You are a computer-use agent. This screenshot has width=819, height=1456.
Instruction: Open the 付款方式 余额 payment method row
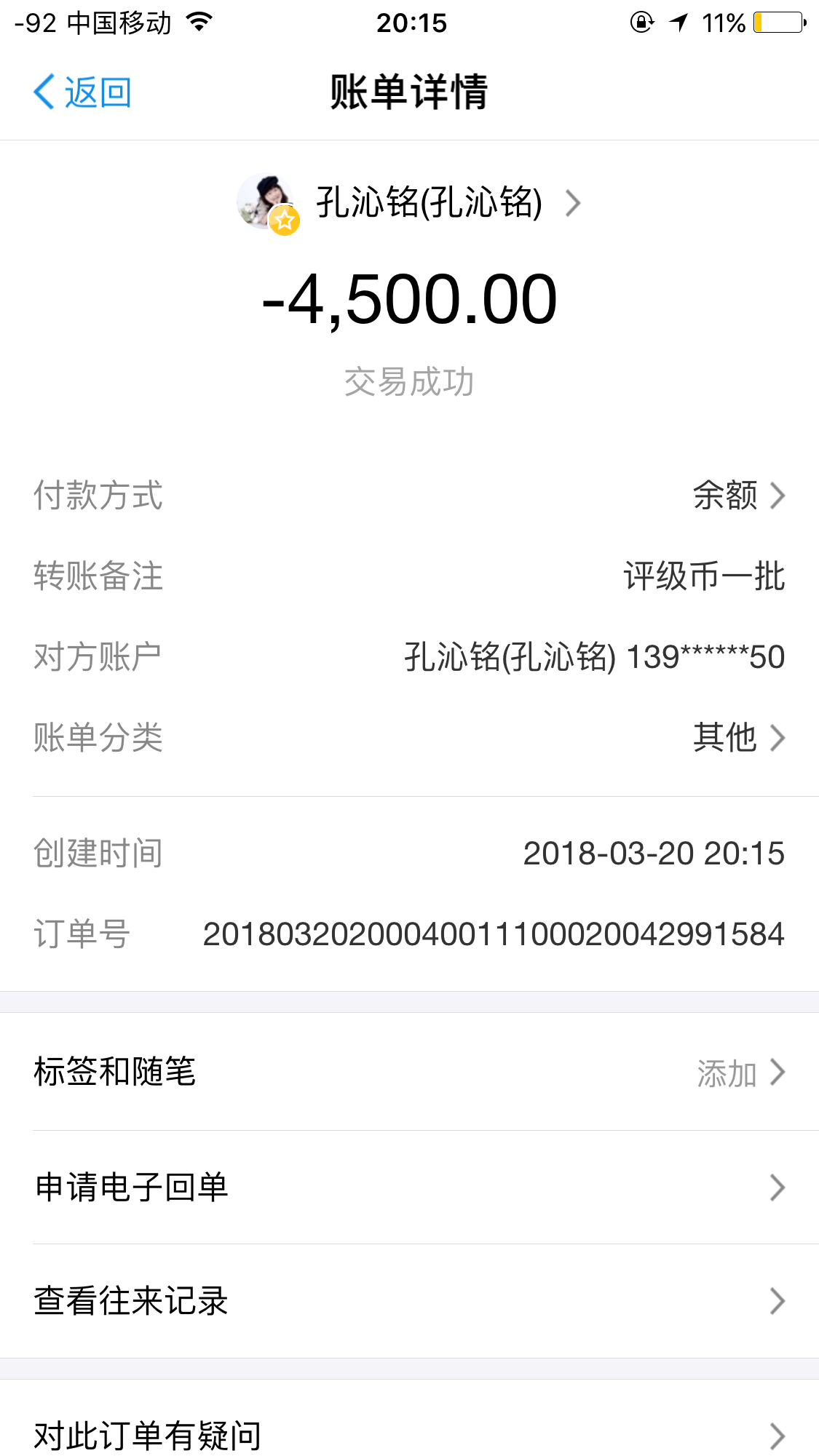click(737, 496)
